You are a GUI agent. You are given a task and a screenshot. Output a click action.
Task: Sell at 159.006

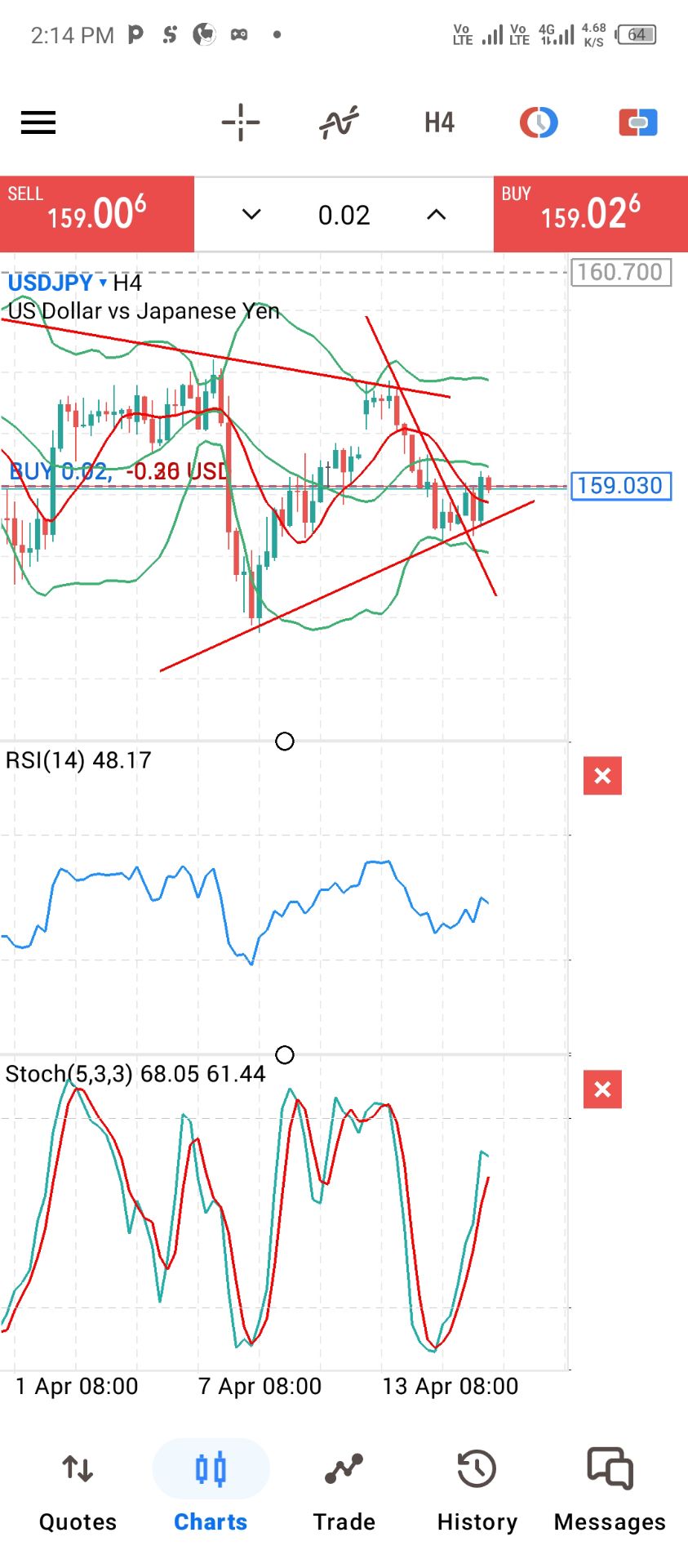(96, 214)
